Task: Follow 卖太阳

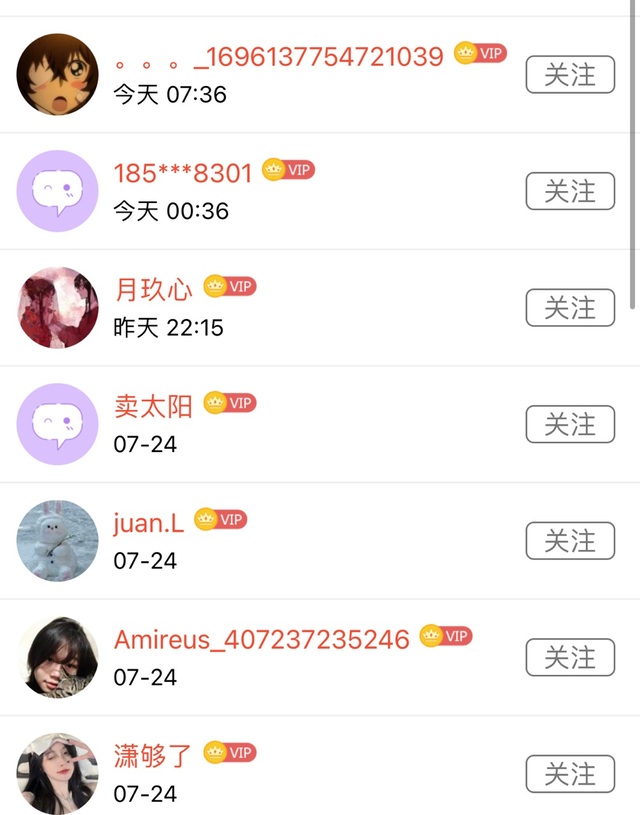Action: pos(569,425)
